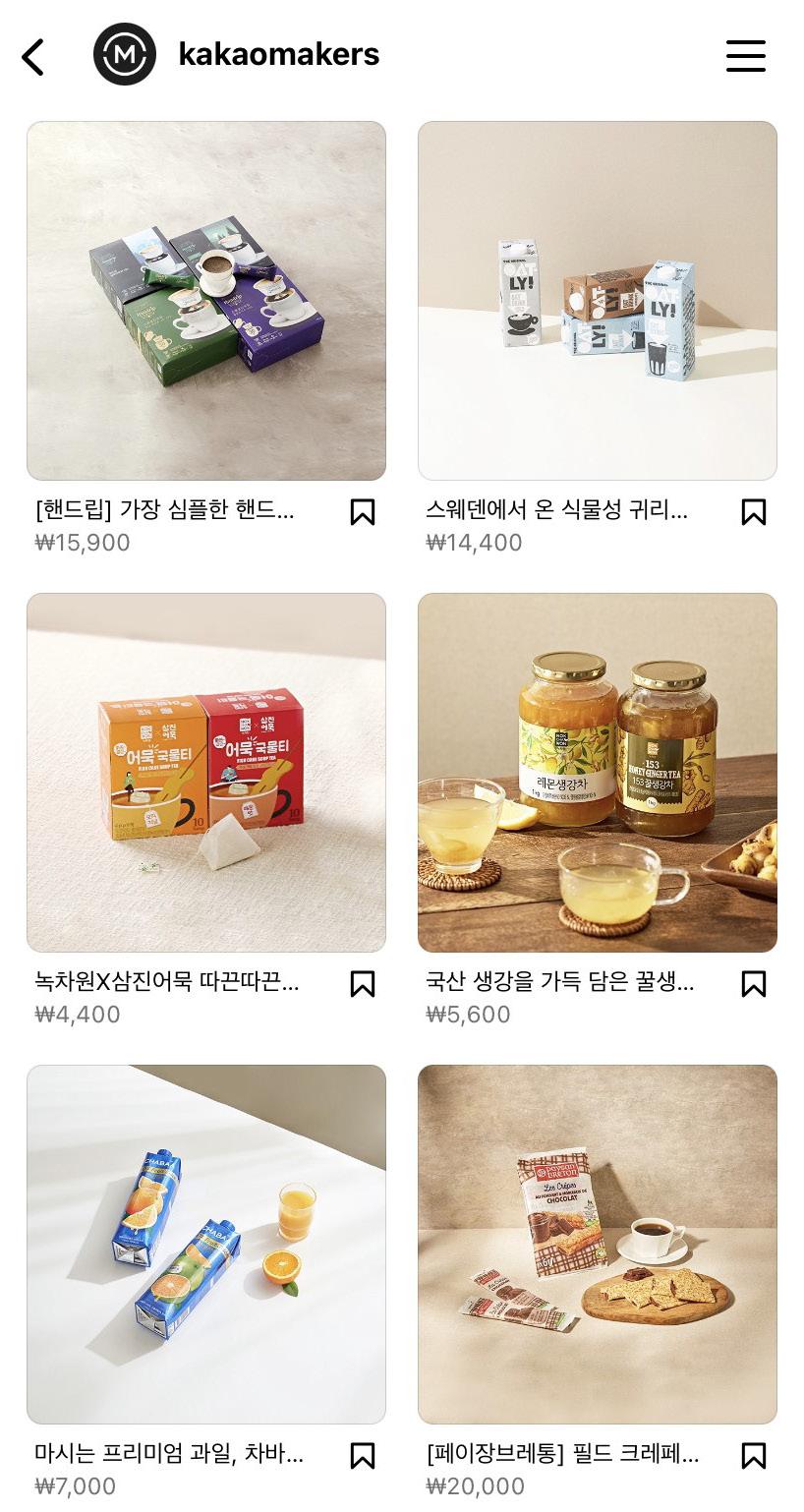Open the 페이장브레통 crepe product tile
The height and width of the screenshot is (1512, 804).
[x=598, y=1245]
